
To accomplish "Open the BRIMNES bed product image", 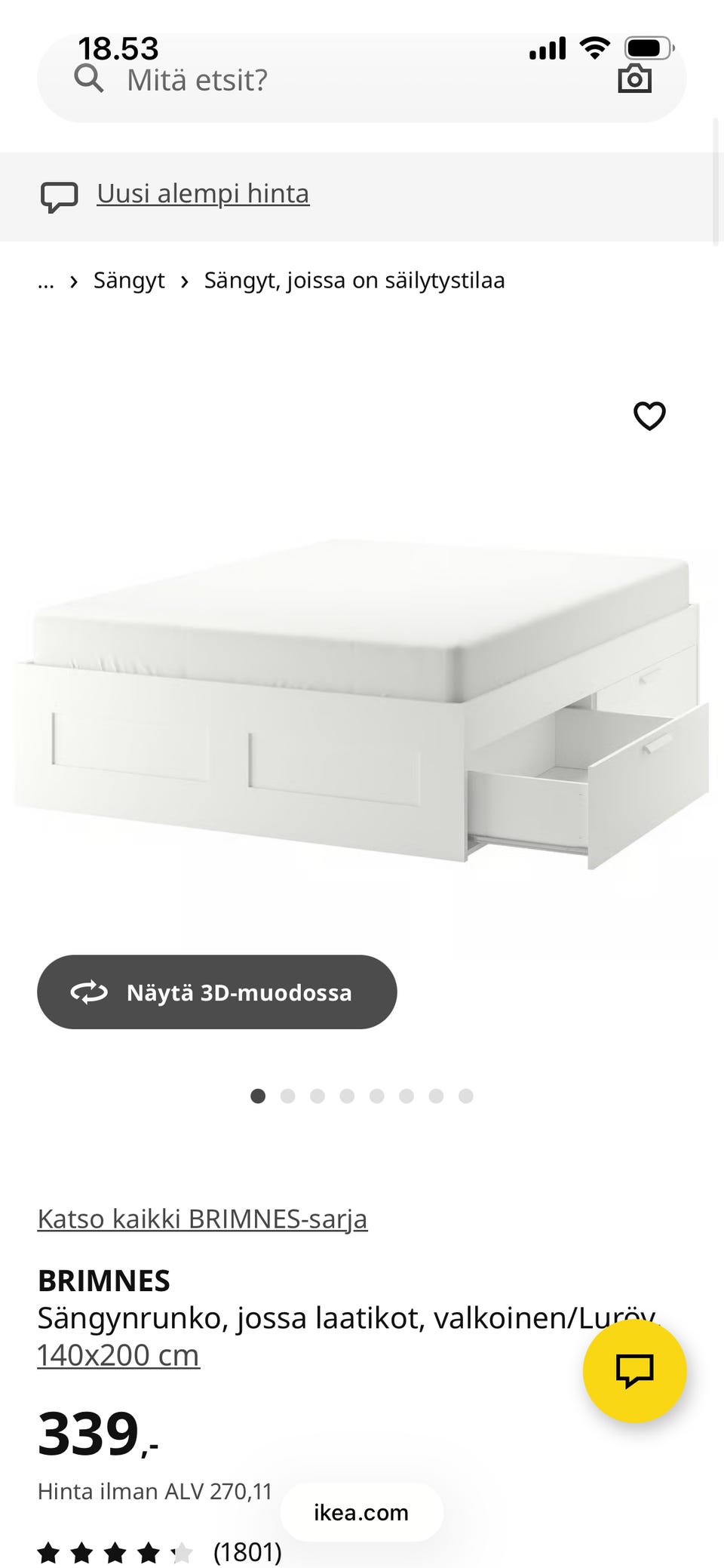I will pos(362,702).
